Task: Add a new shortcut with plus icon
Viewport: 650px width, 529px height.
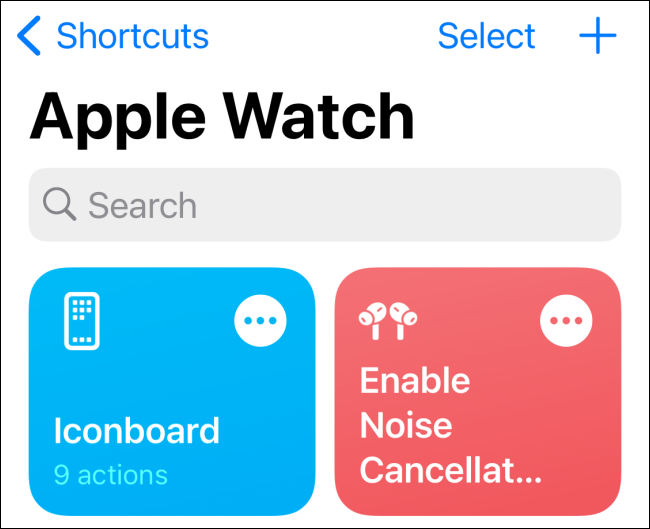Action: click(x=598, y=36)
